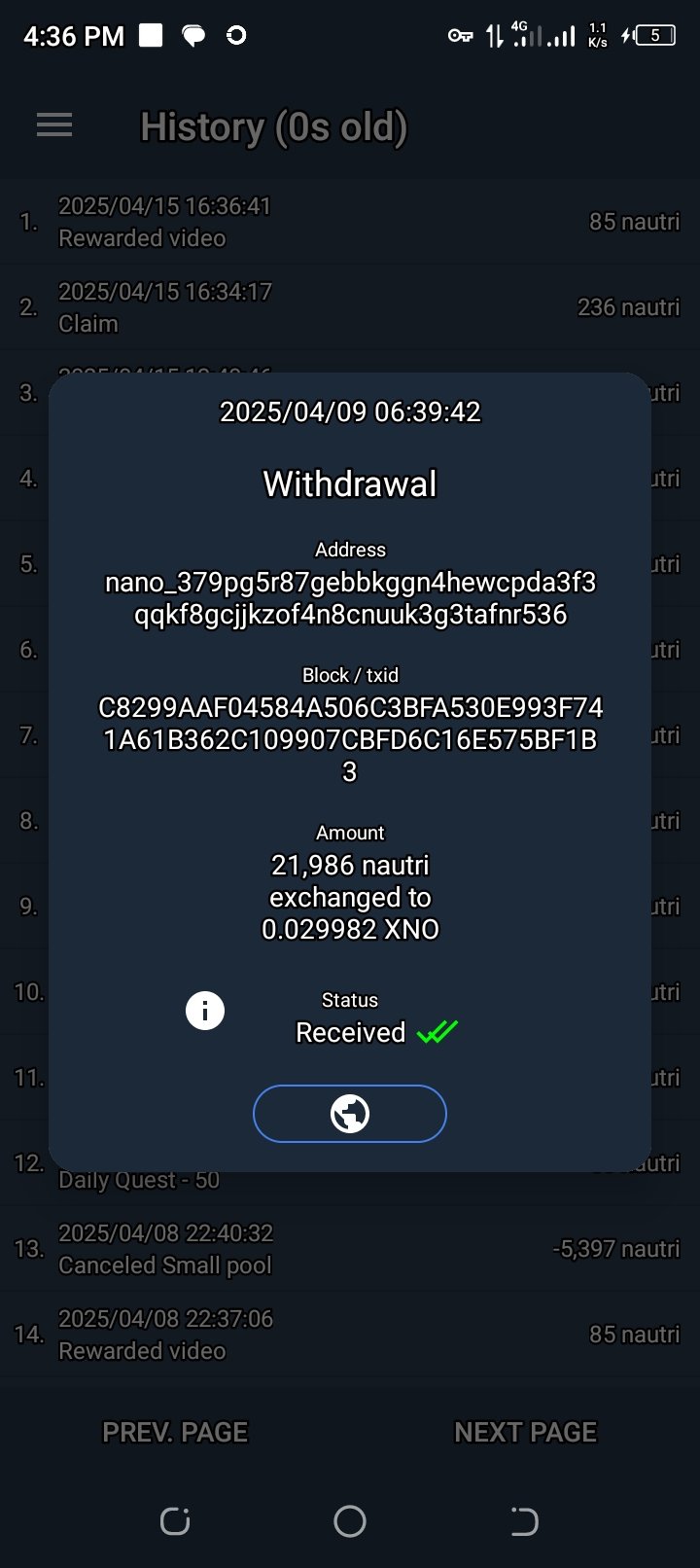
Task: Open Rewarded video entry from 22:37:06
Action: (x=350, y=1335)
